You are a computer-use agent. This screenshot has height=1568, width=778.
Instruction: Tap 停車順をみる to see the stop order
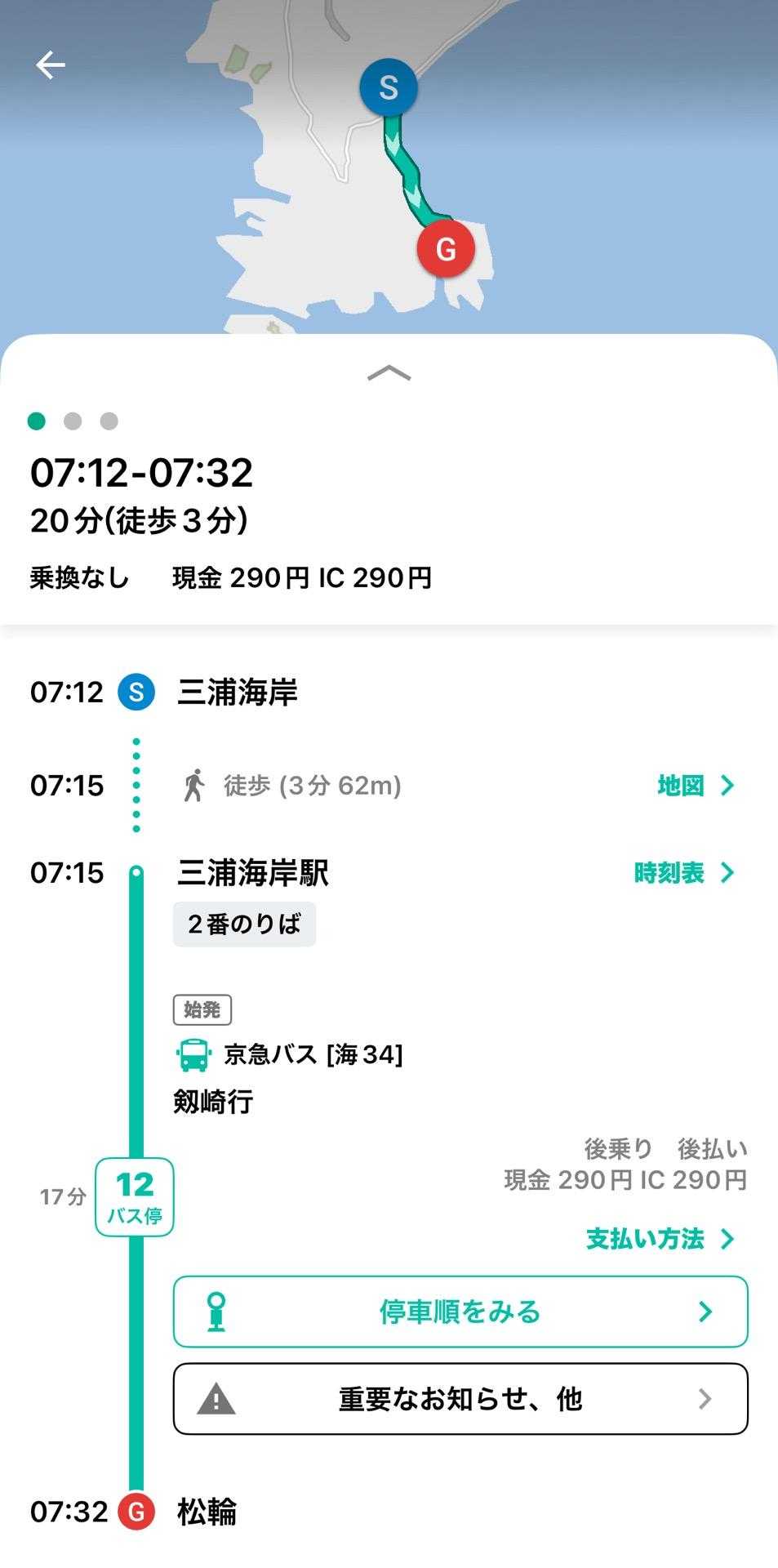tap(460, 1312)
